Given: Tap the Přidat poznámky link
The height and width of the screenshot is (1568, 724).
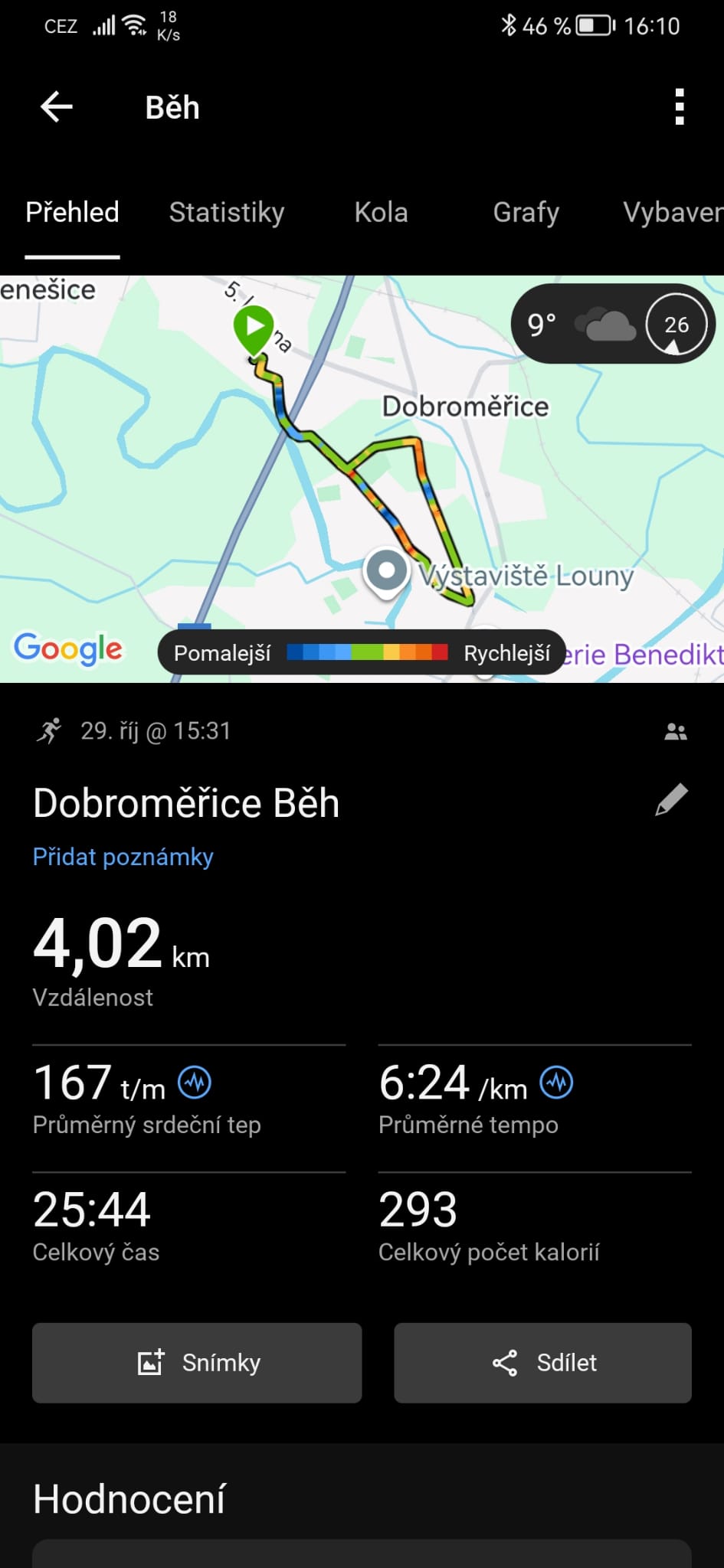Looking at the screenshot, I should pyautogui.click(x=123, y=857).
